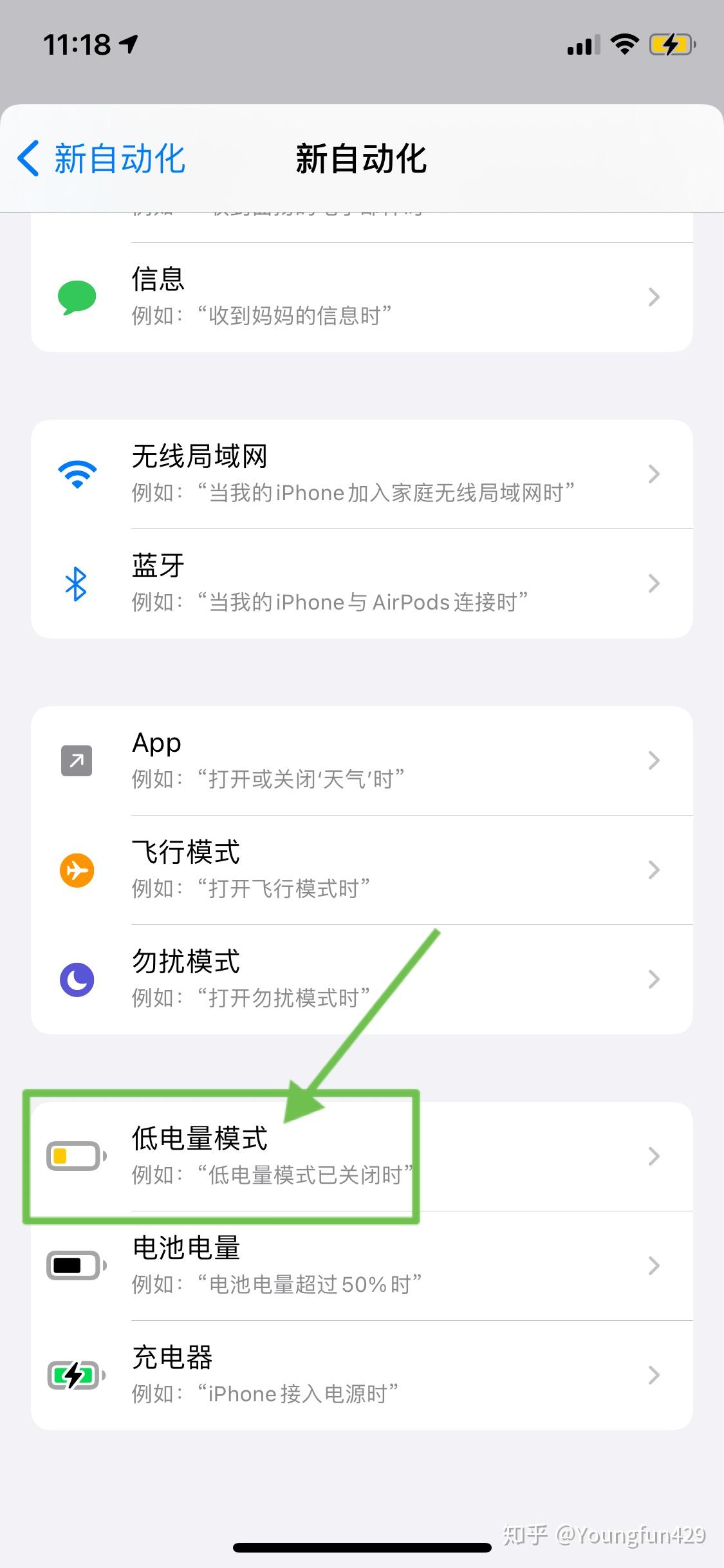Select the 充电器 trigger

(x=360, y=1376)
